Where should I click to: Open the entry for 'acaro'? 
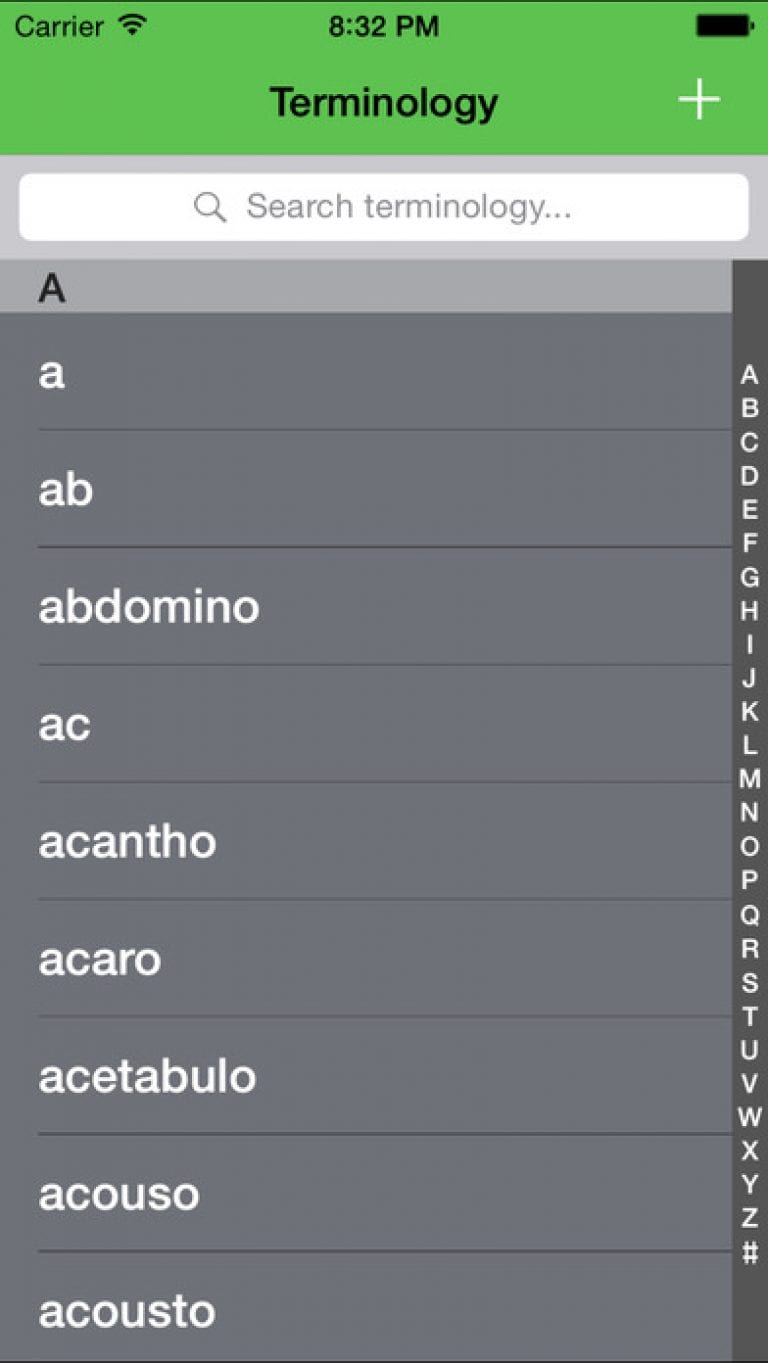[x=98, y=958]
